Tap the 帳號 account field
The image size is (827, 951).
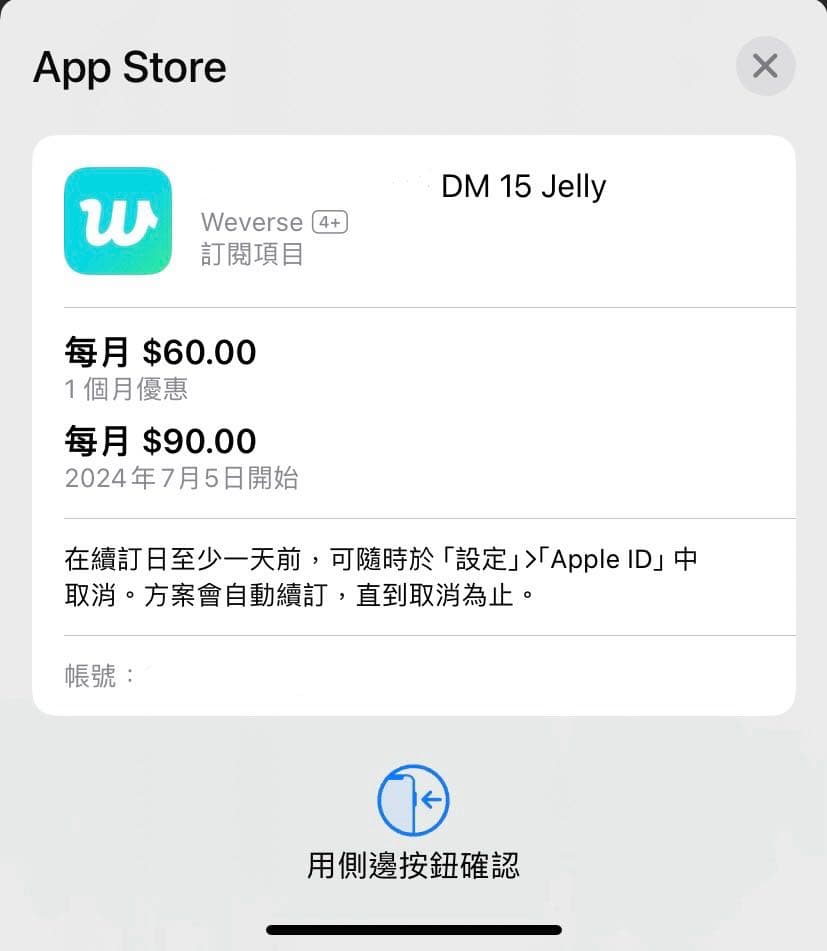pyautogui.click(x=98, y=674)
